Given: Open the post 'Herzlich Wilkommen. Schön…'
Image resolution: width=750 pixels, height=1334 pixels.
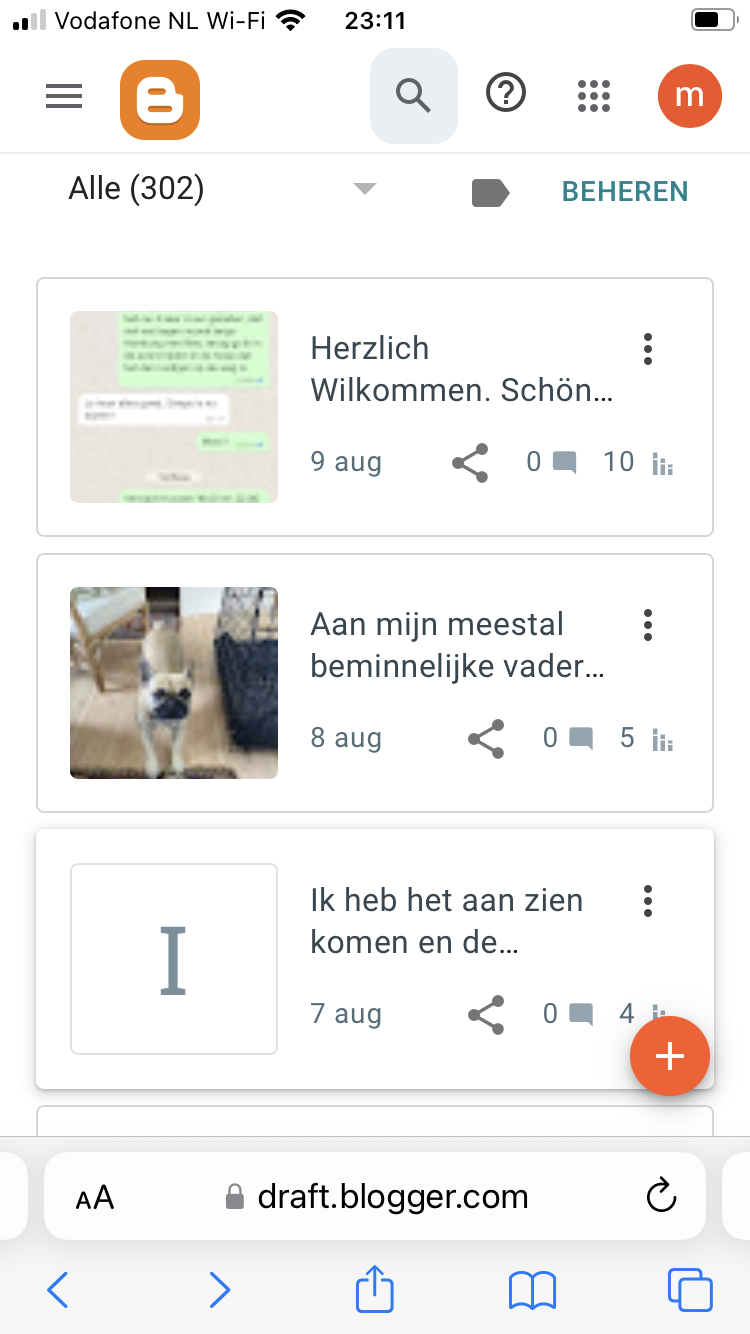Looking at the screenshot, I should coord(461,369).
